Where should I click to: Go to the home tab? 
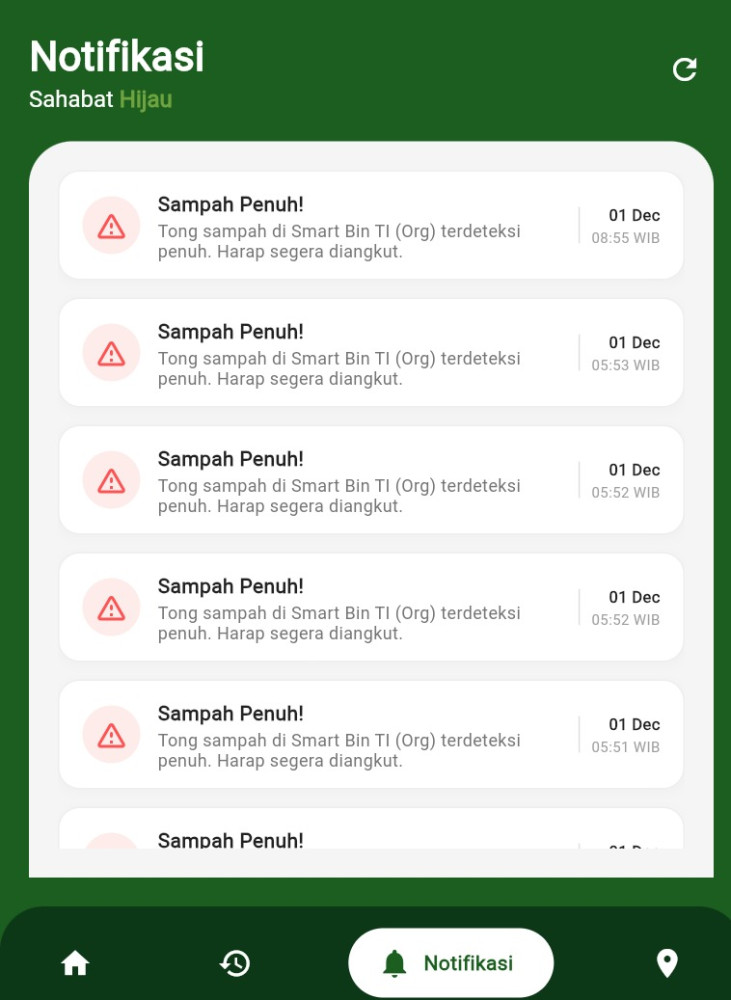tap(75, 963)
